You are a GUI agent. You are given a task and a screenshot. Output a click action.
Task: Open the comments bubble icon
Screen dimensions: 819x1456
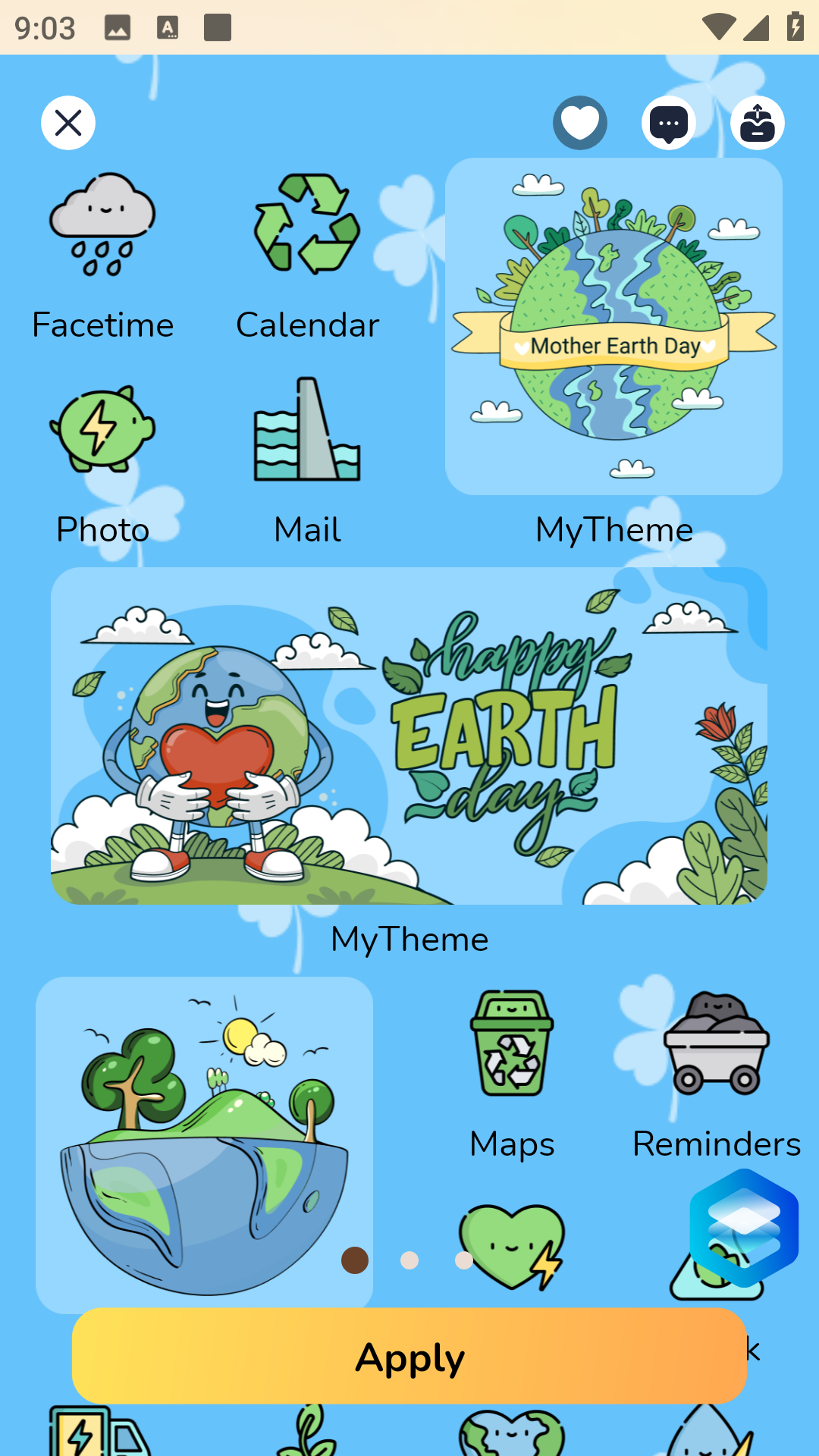(x=669, y=123)
